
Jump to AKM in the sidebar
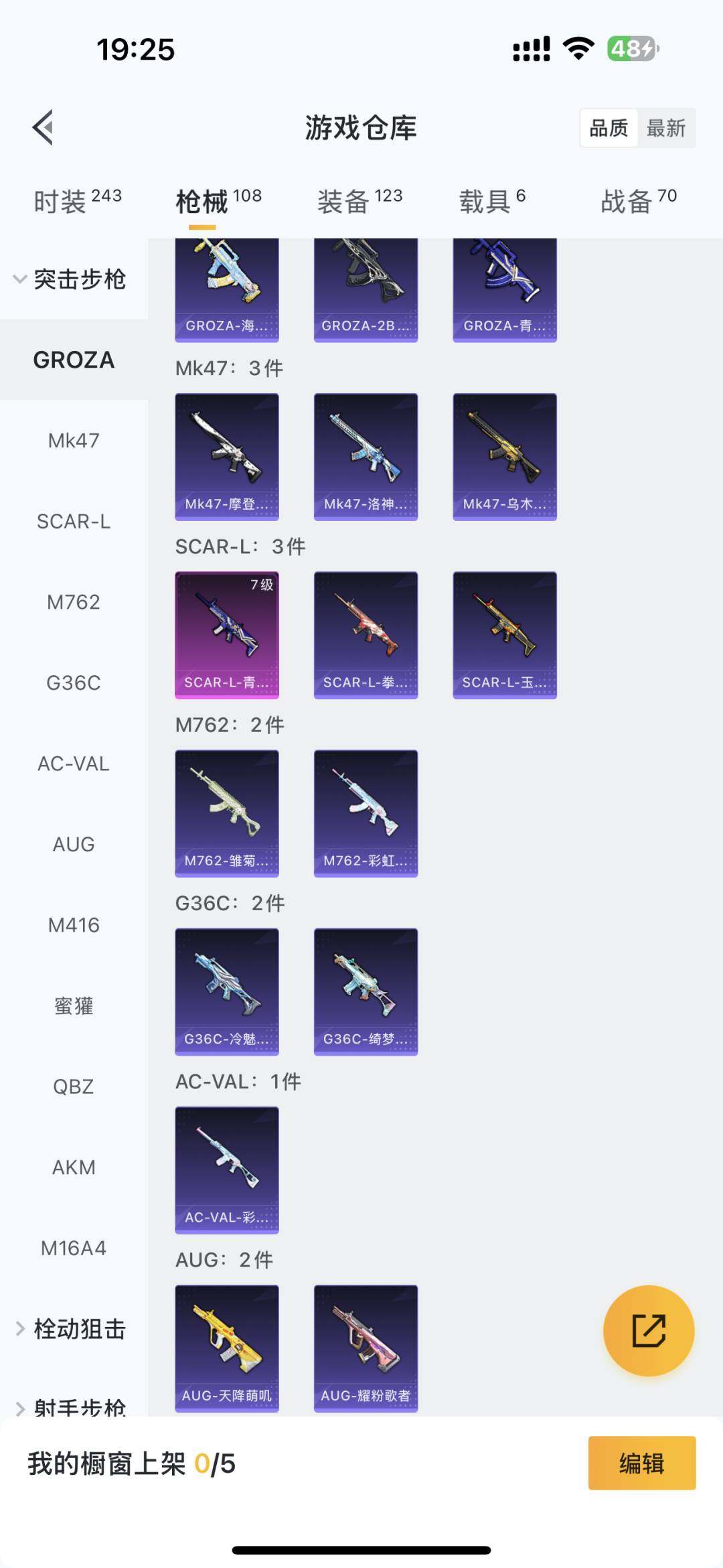(x=74, y=1167)
